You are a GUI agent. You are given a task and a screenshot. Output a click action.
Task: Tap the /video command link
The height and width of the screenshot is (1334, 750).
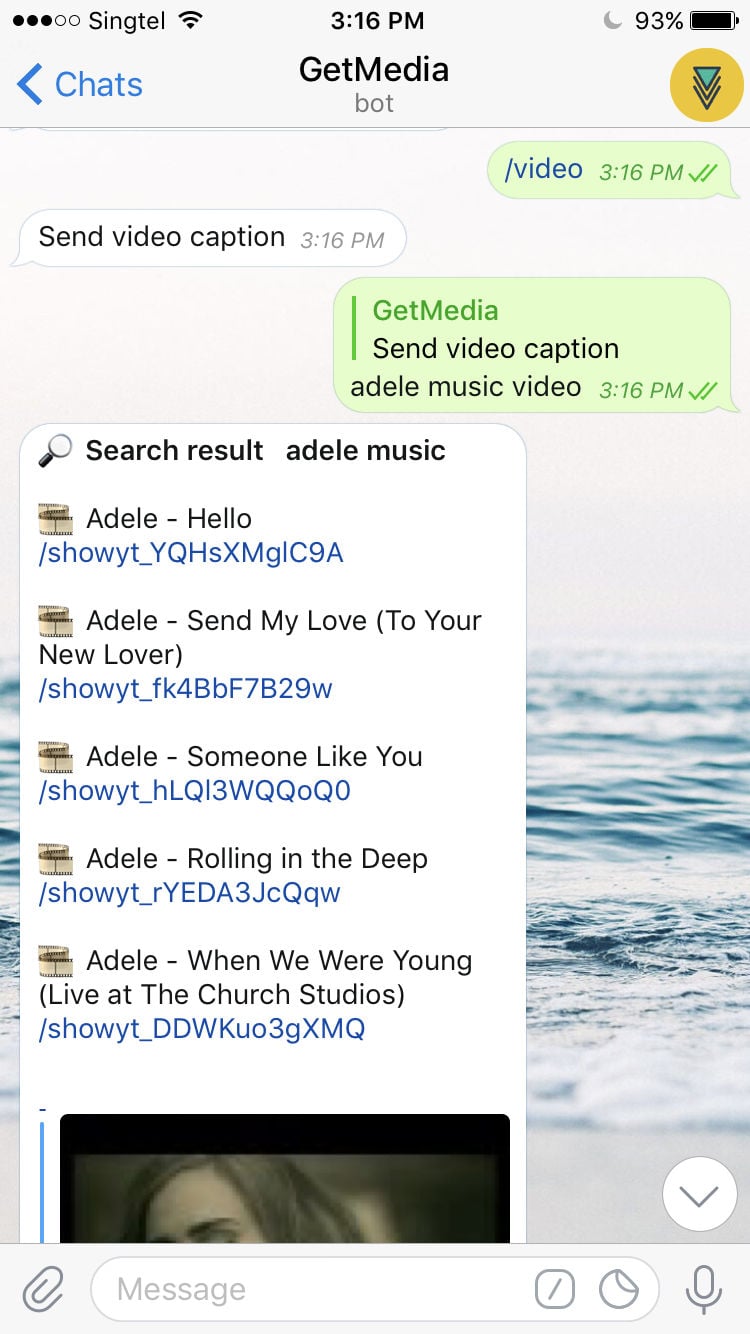click(543, 169)
